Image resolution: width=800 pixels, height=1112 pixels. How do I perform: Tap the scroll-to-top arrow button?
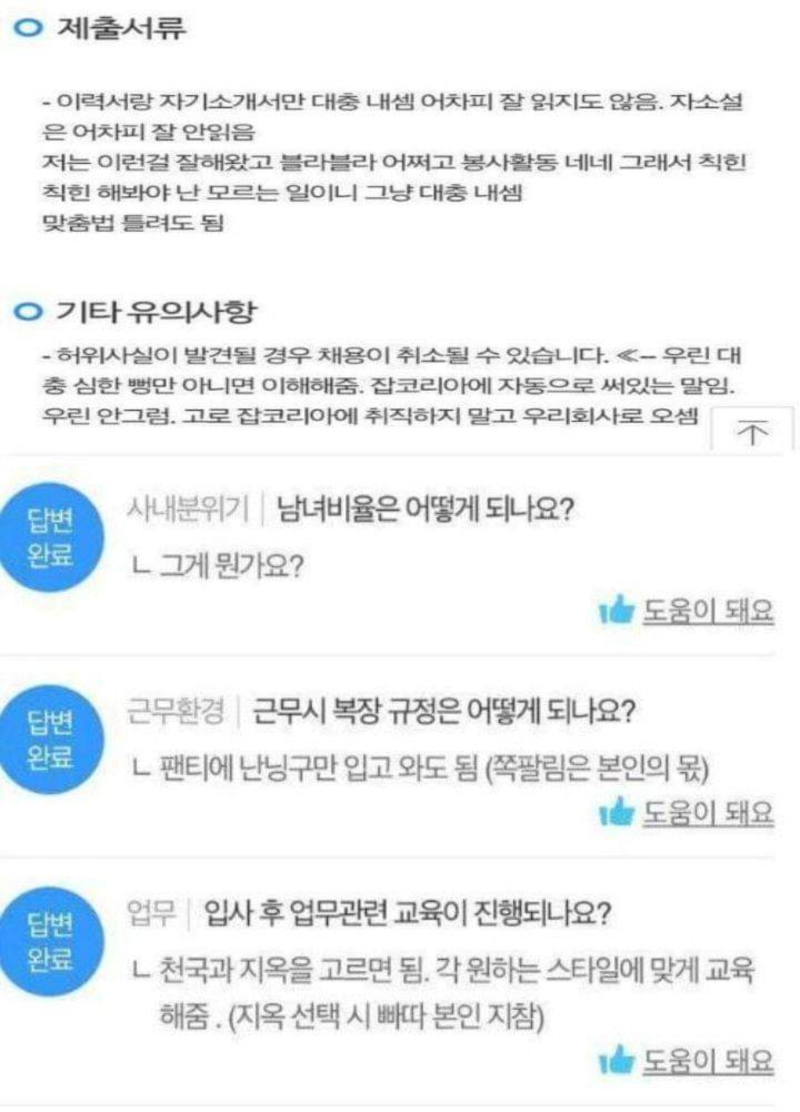(754, 431)
